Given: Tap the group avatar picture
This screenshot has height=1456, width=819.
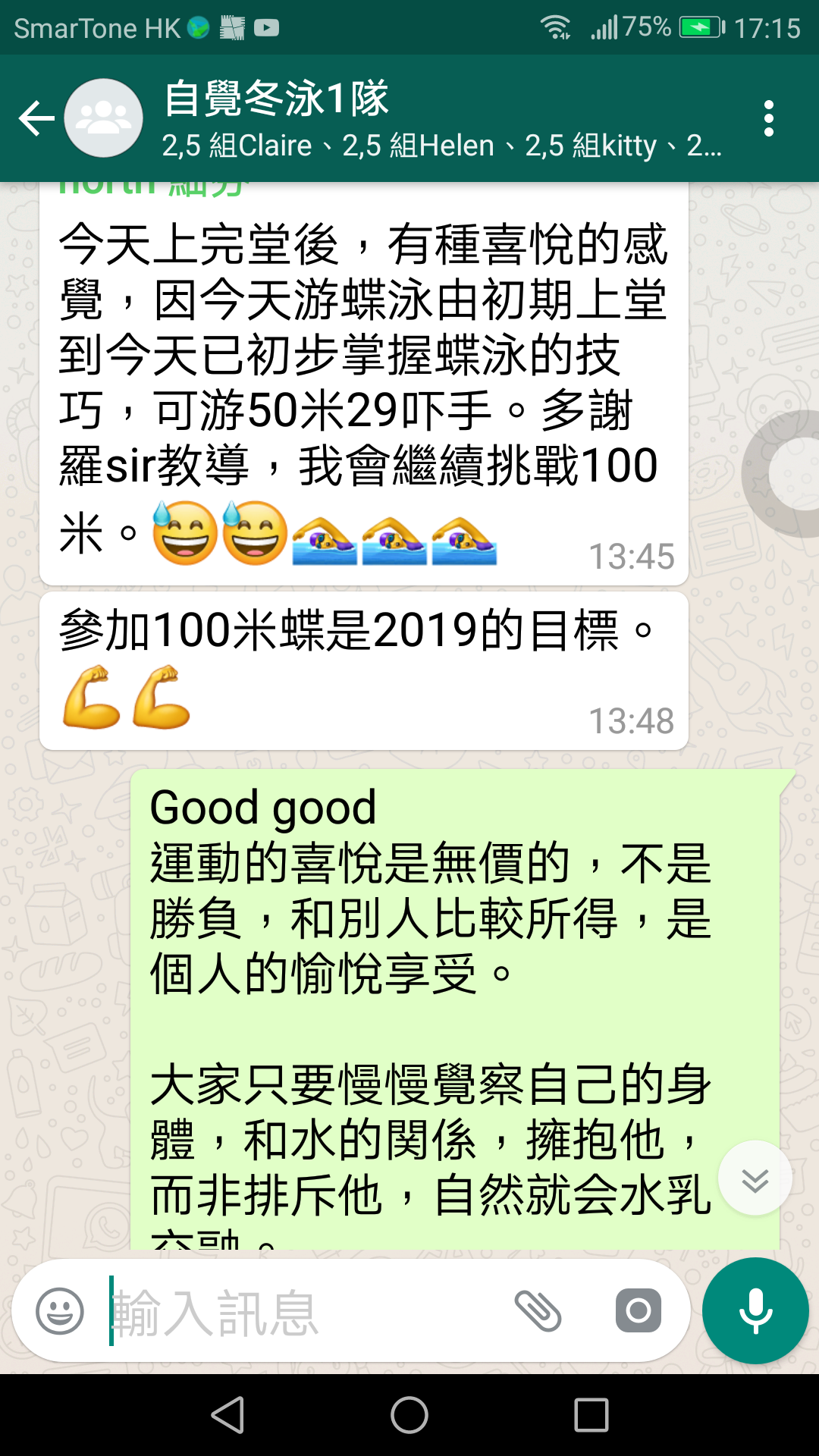Looking at the screenshot, I should click(x=103, y=118).
